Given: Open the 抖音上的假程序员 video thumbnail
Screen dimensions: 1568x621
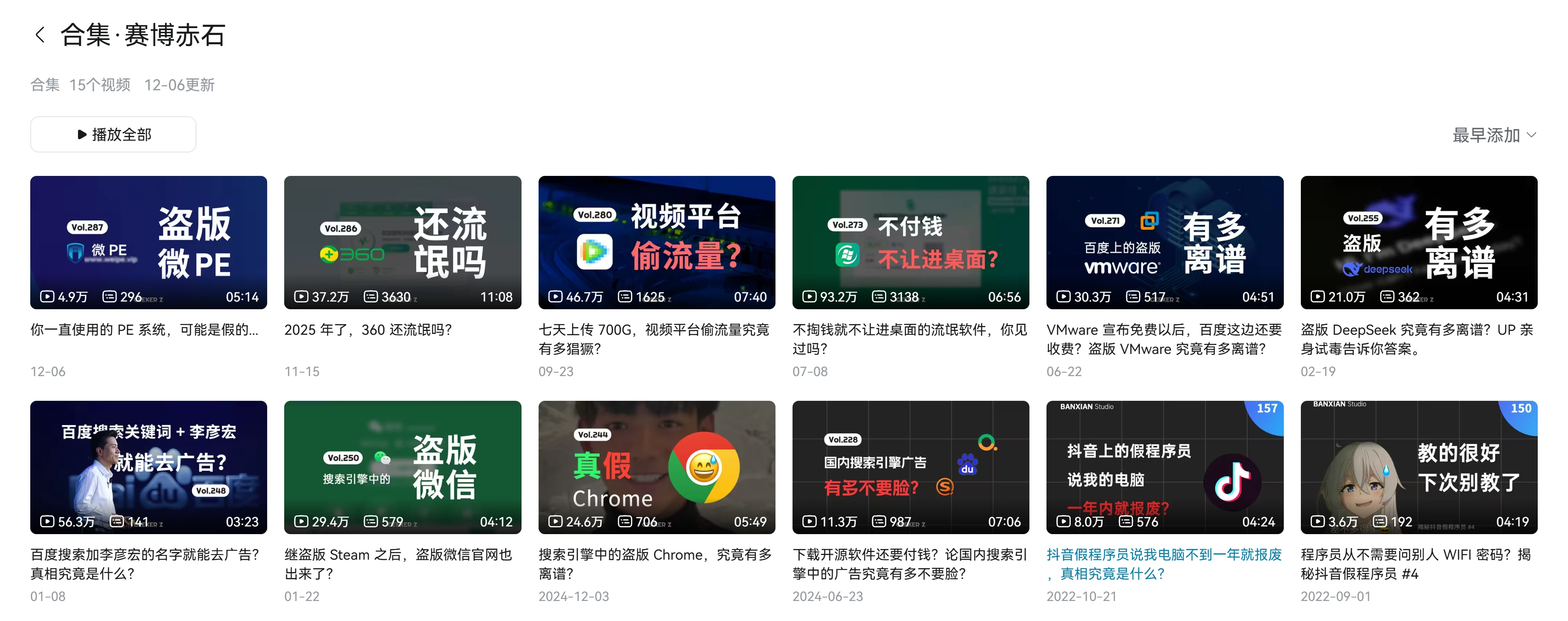Looking at the screenshot, I should [1164, 466].
